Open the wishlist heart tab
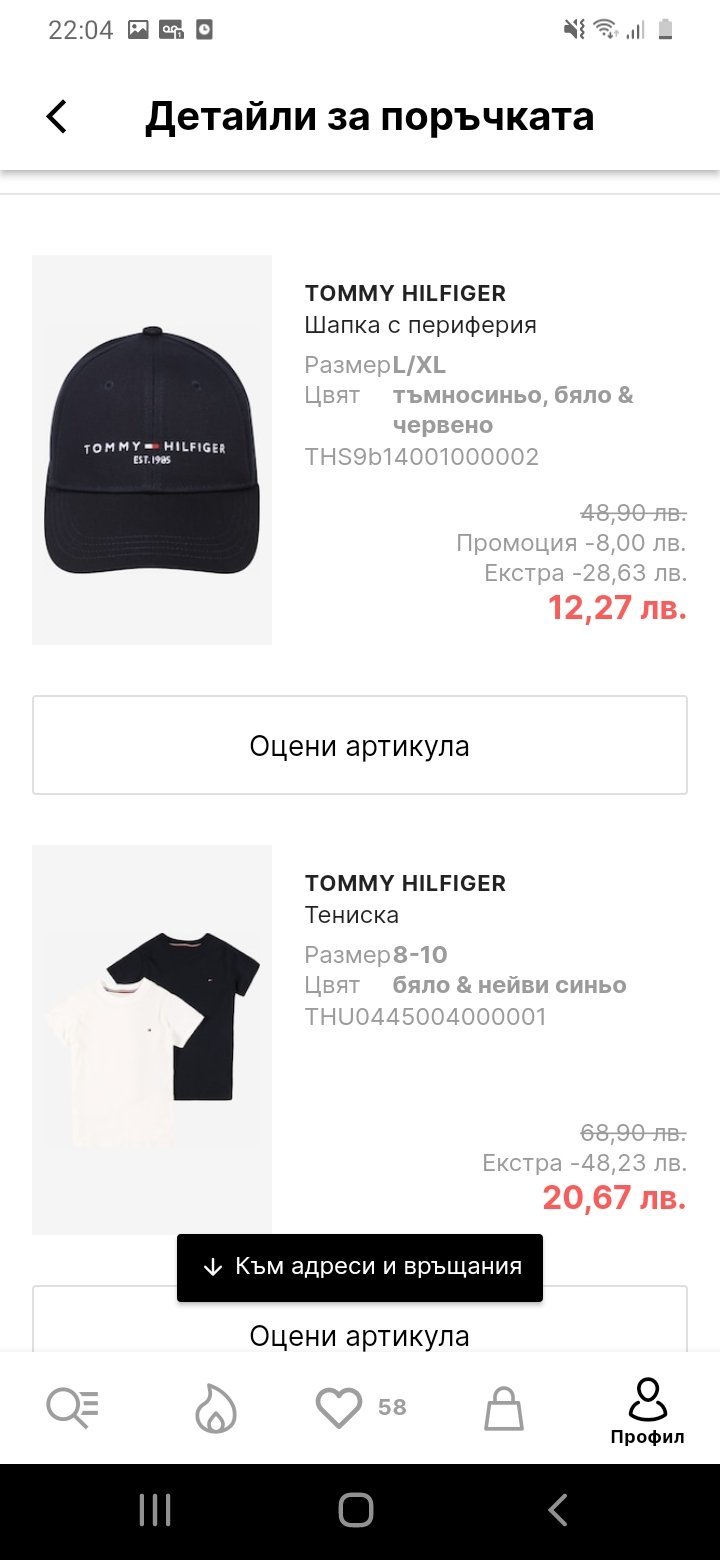This screenshot has width=720, height=1560. click(x=340, y=1408)
